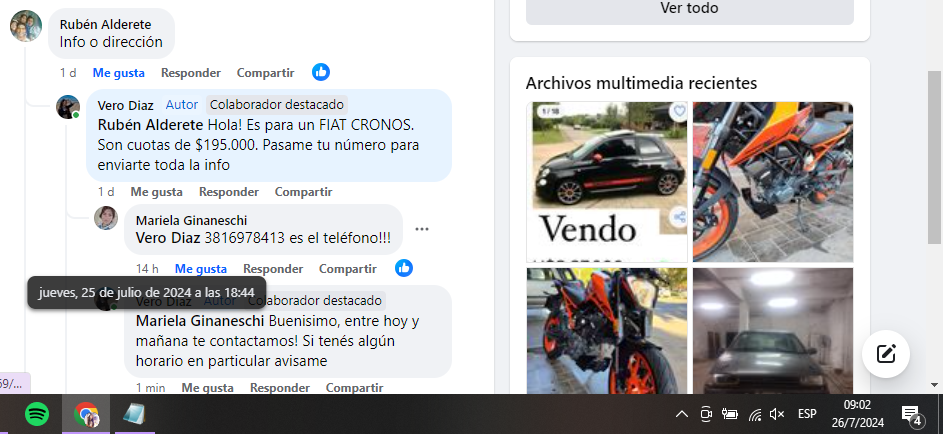Open Mariela Ginaneschi's profile from her name
Screen dimensions: 943x434
(x=191, y=220)
